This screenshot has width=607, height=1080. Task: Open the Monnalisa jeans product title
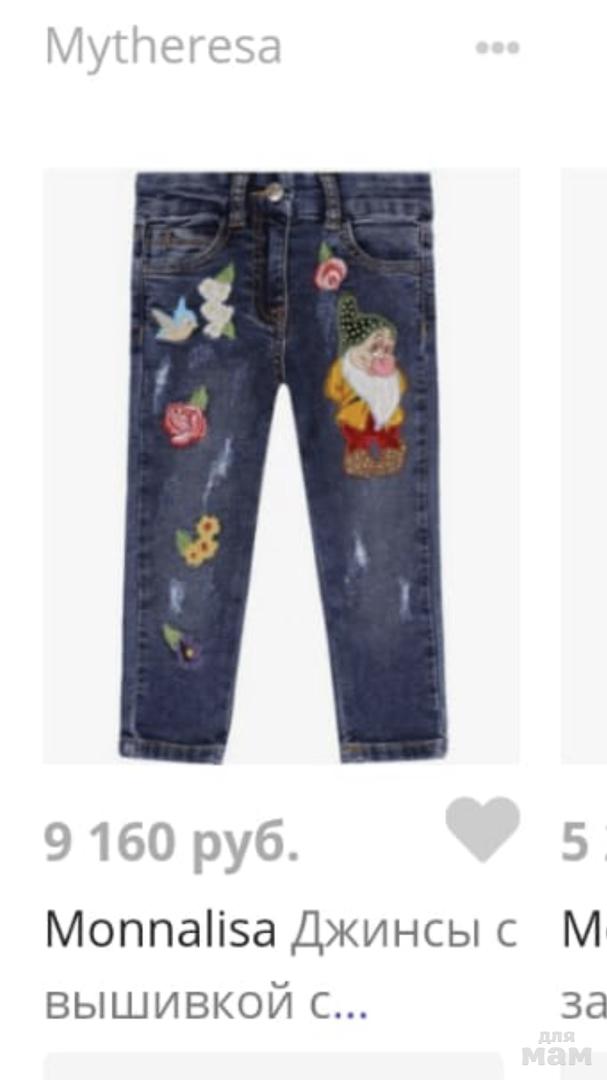280,964
